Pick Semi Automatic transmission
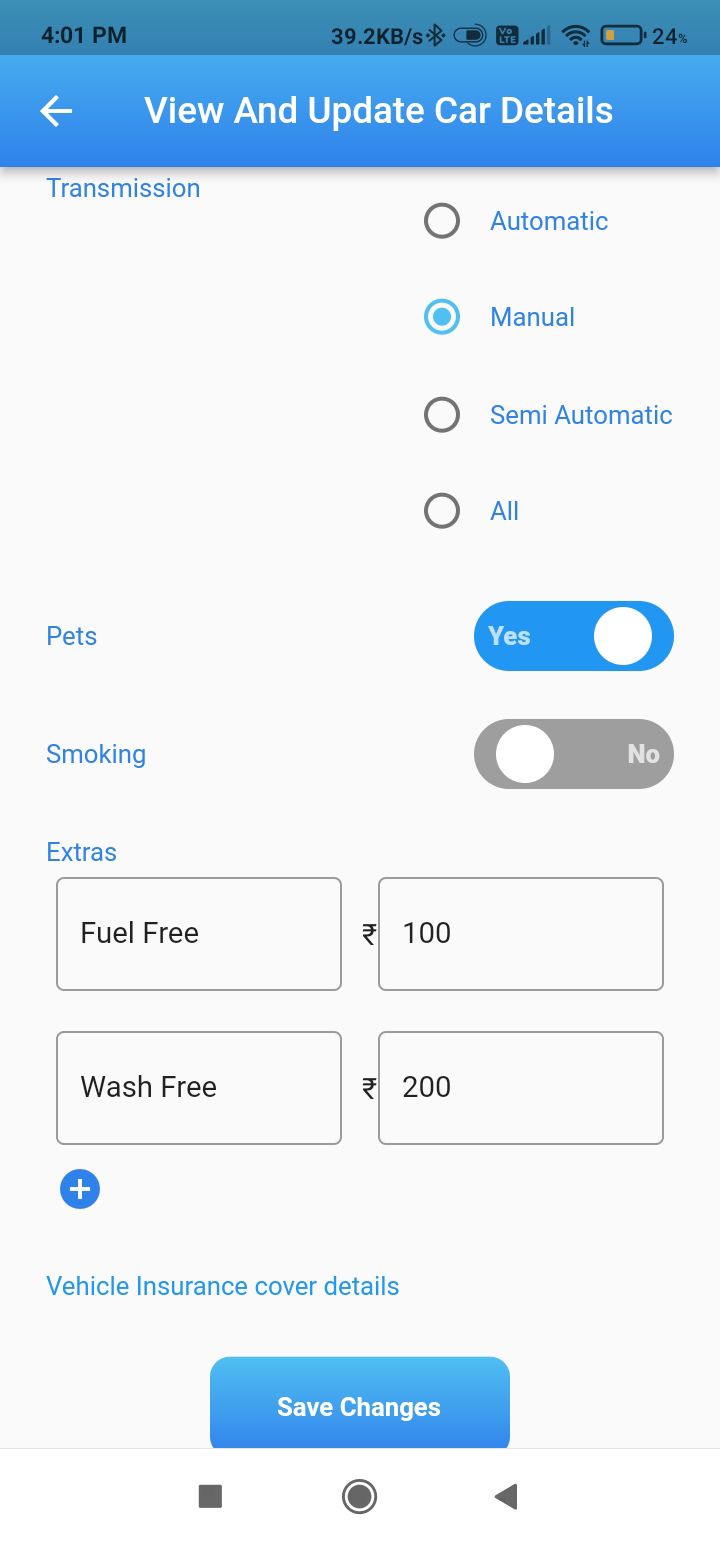The width and height of the screenshot is (720, 1544). [x=442, y=414]
